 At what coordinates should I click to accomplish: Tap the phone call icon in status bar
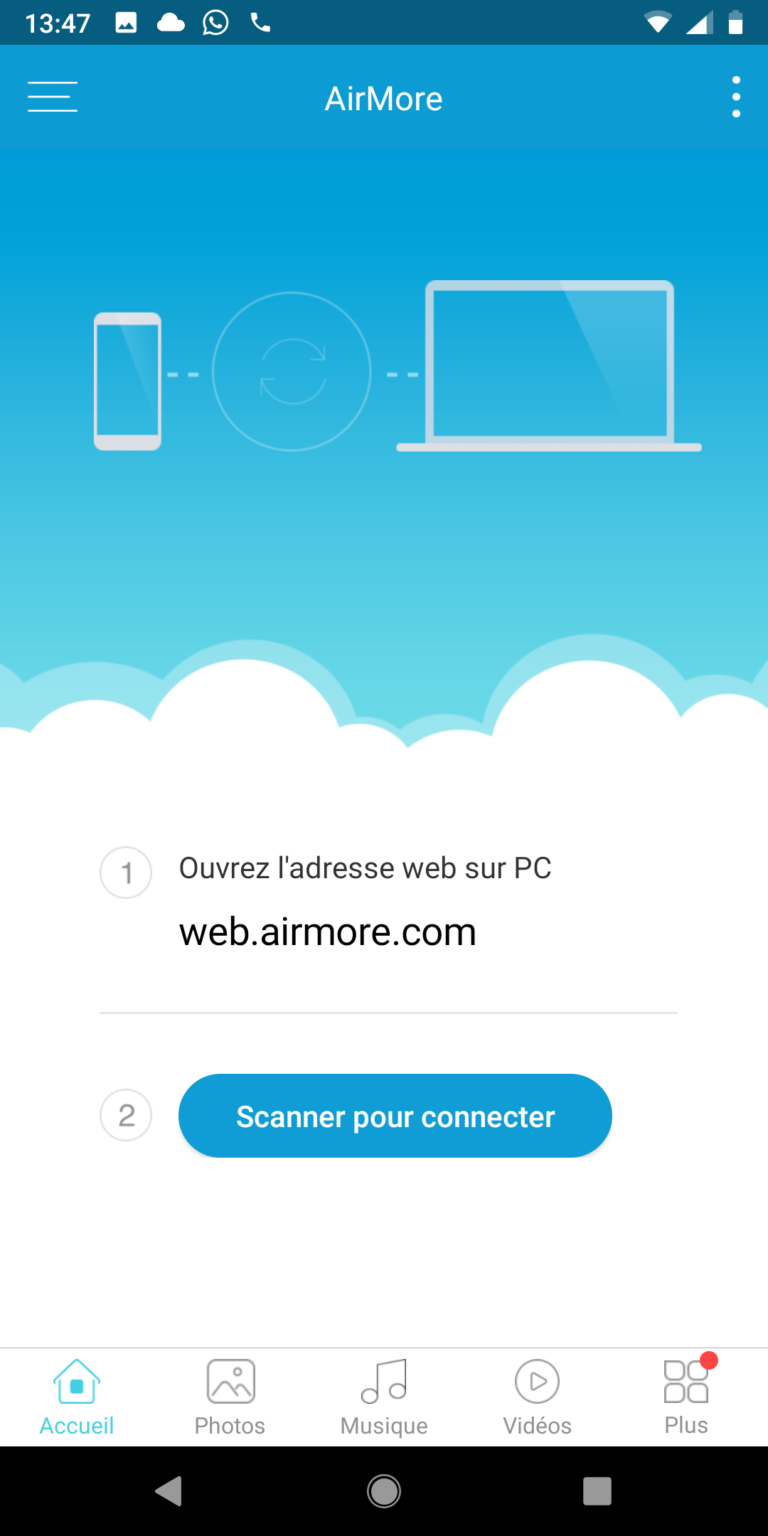[x=260, y=21]
